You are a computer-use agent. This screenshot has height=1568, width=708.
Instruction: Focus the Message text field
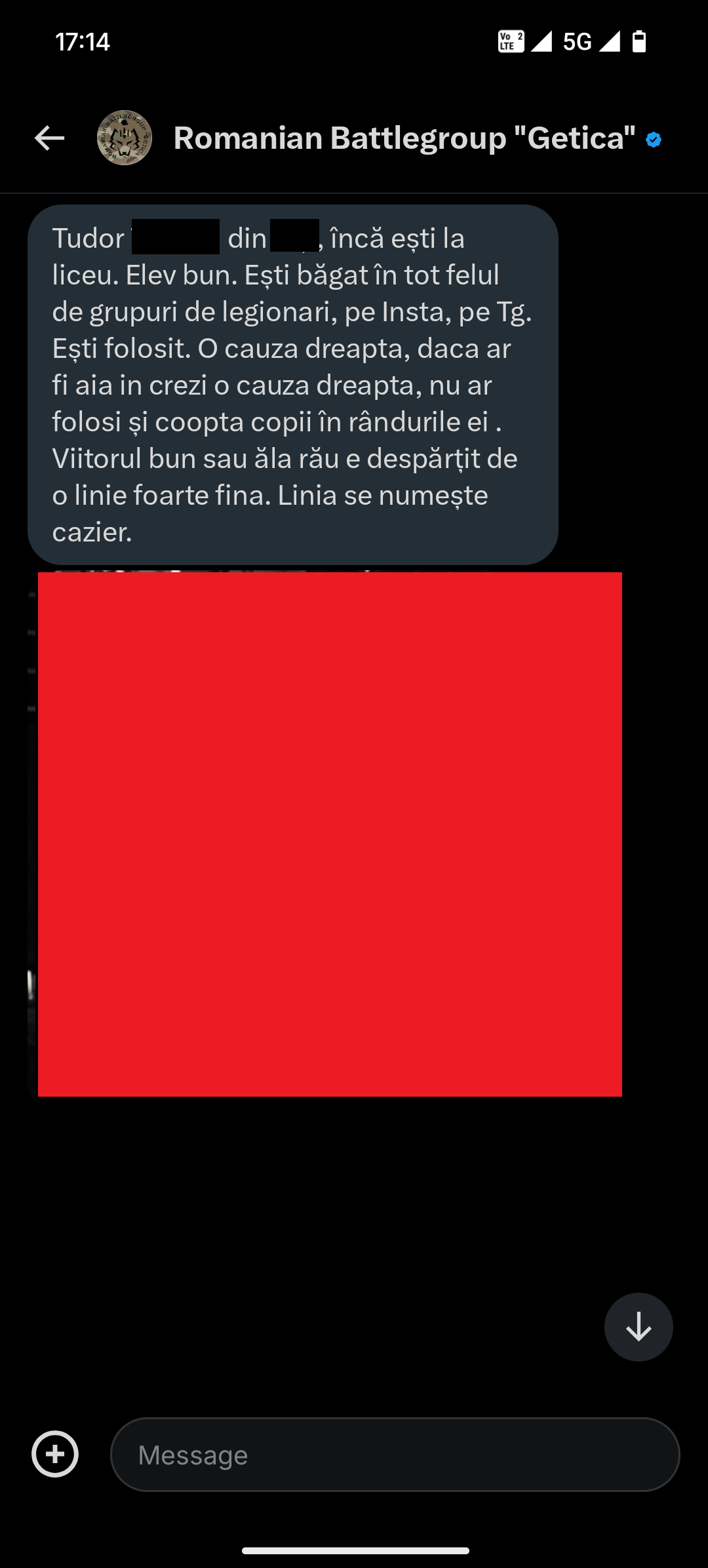[395, 1455]
